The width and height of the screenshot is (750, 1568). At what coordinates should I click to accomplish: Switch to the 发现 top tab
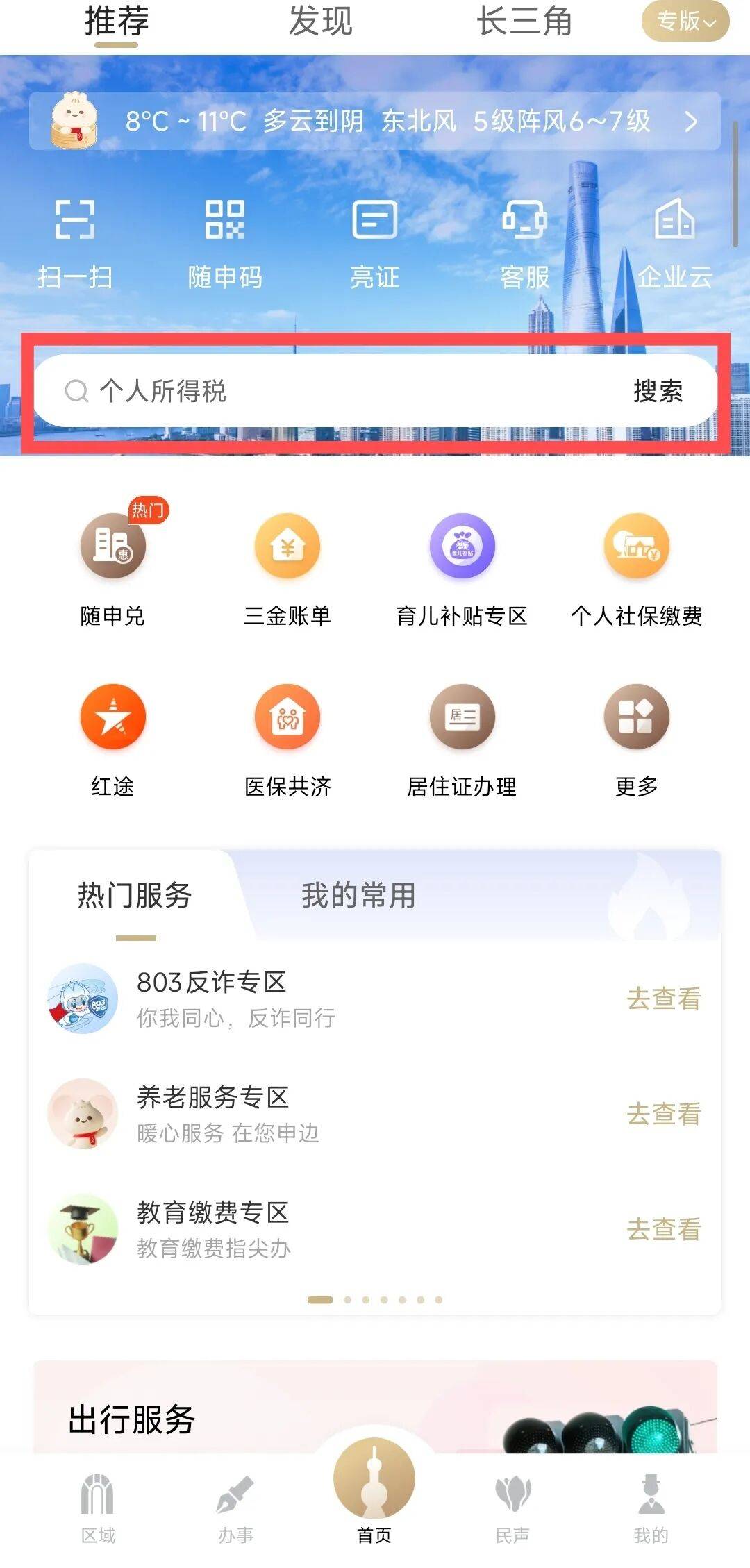320,21
